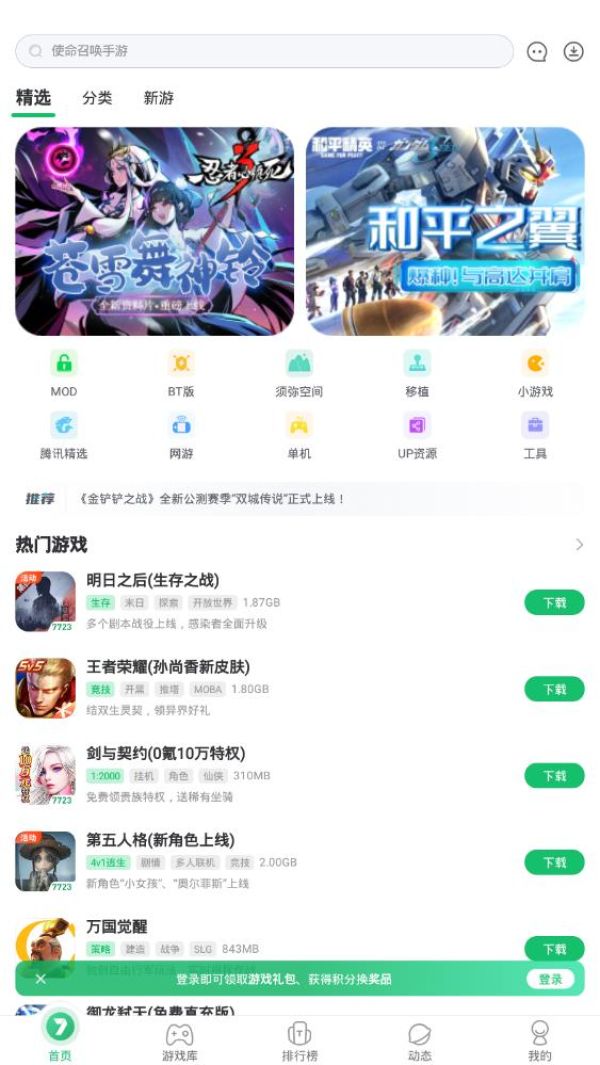This screenshot has height=1065, width=600.
Task: Dismiss the login reward banner
Action: point(40,979)
